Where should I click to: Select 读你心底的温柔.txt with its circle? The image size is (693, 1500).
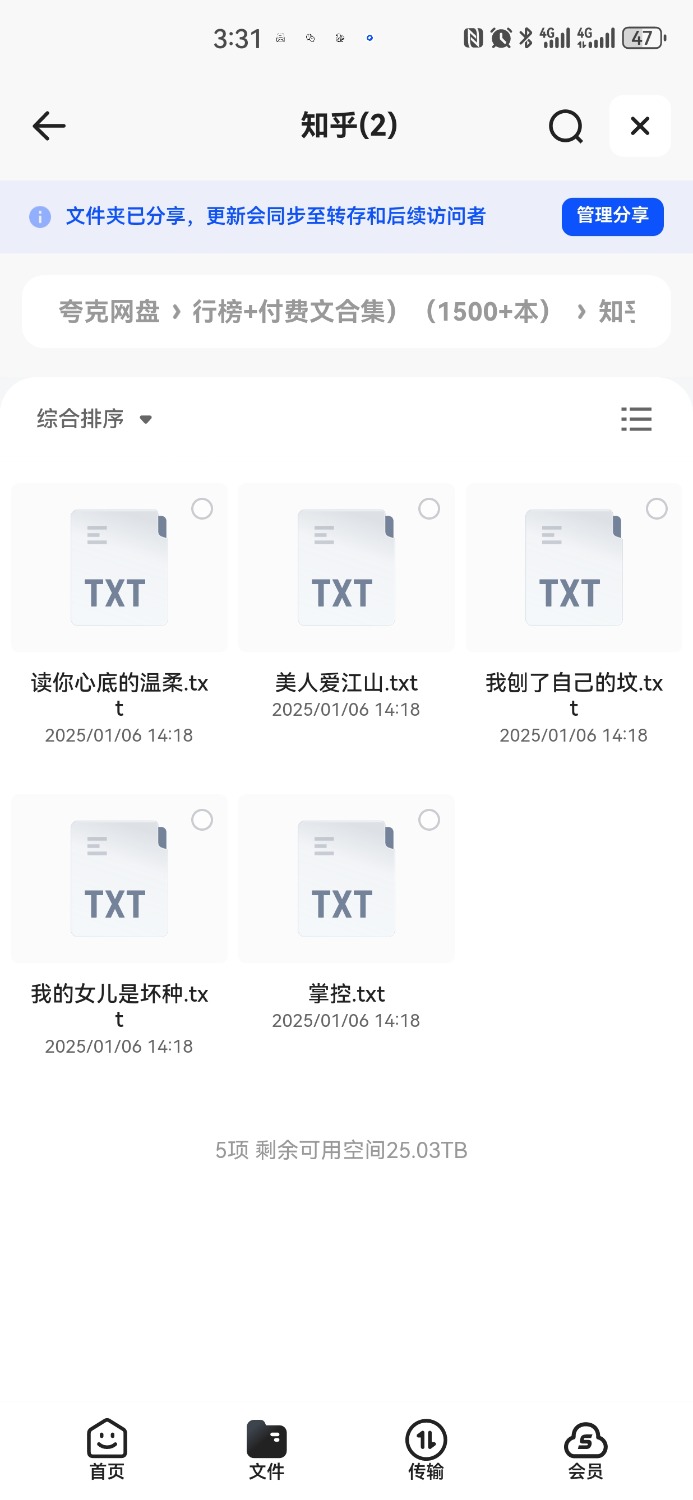[202, 509]
